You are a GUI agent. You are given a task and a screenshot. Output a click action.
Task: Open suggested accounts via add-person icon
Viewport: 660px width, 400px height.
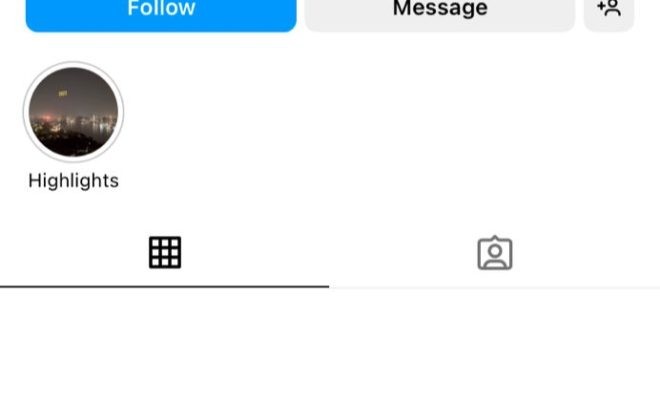coord(609,10)
